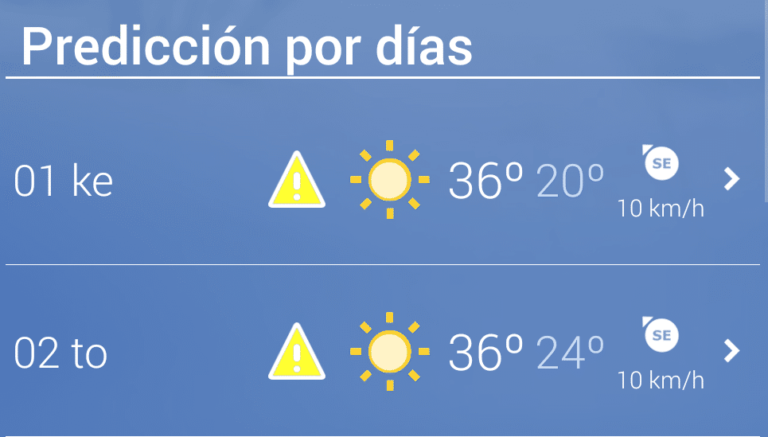
Task: Open the forecast for 01 ke
Action: [x=63, y=183]
